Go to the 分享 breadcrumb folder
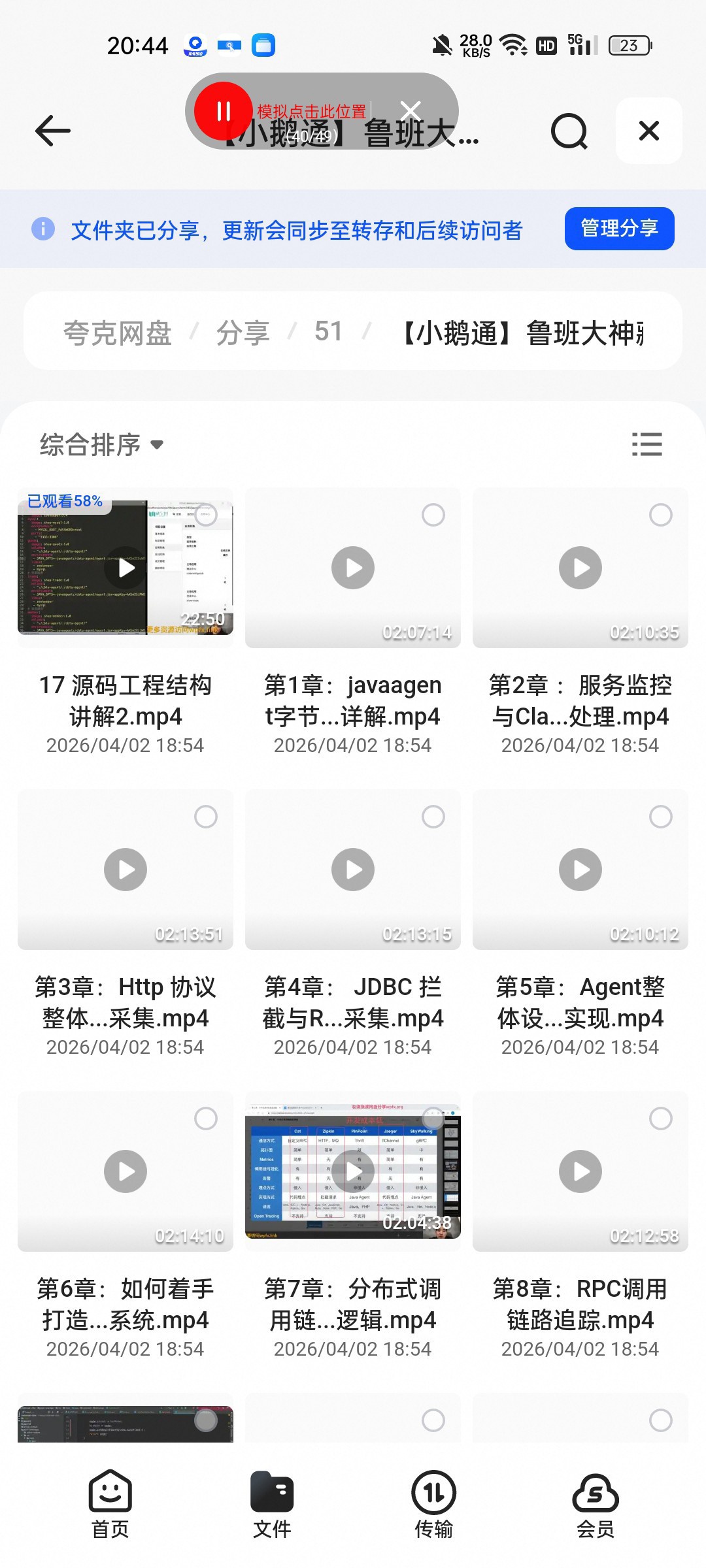Image resolution: width=706 pixels, height=1568 pixels. coord(243,333)
